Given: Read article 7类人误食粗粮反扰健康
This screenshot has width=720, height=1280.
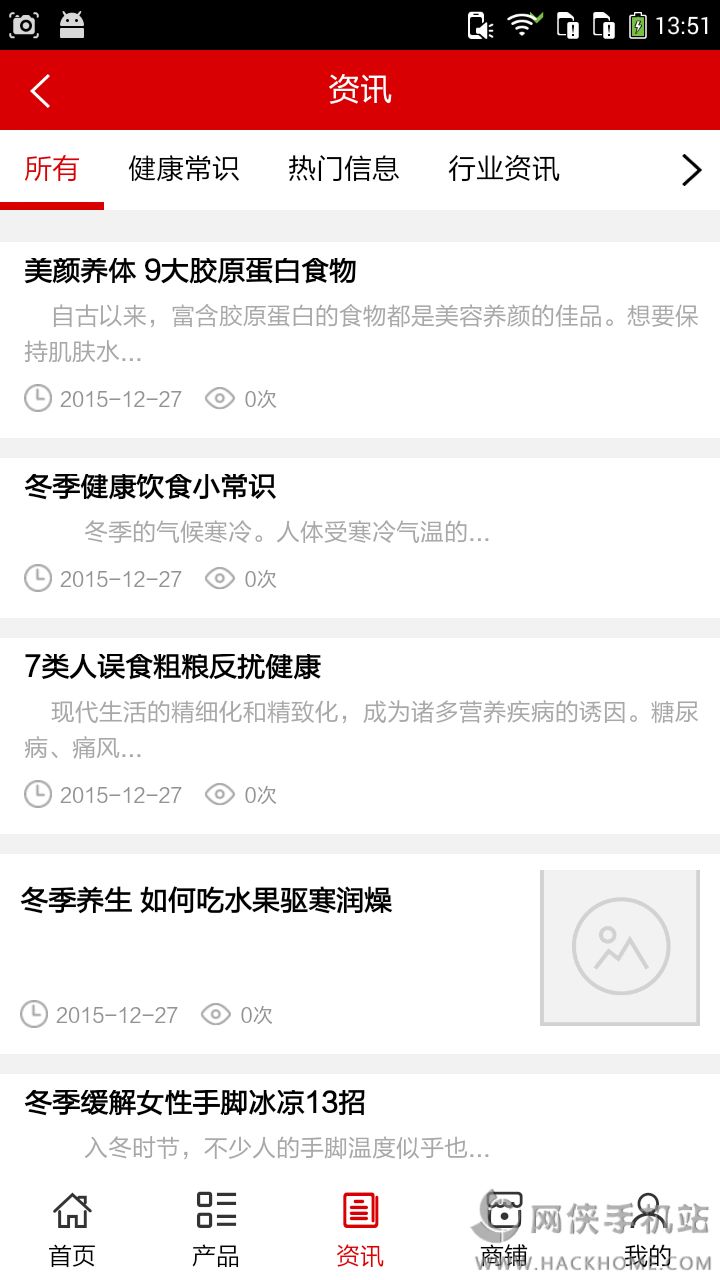Looking at the screenshot, I should [172, 667].
